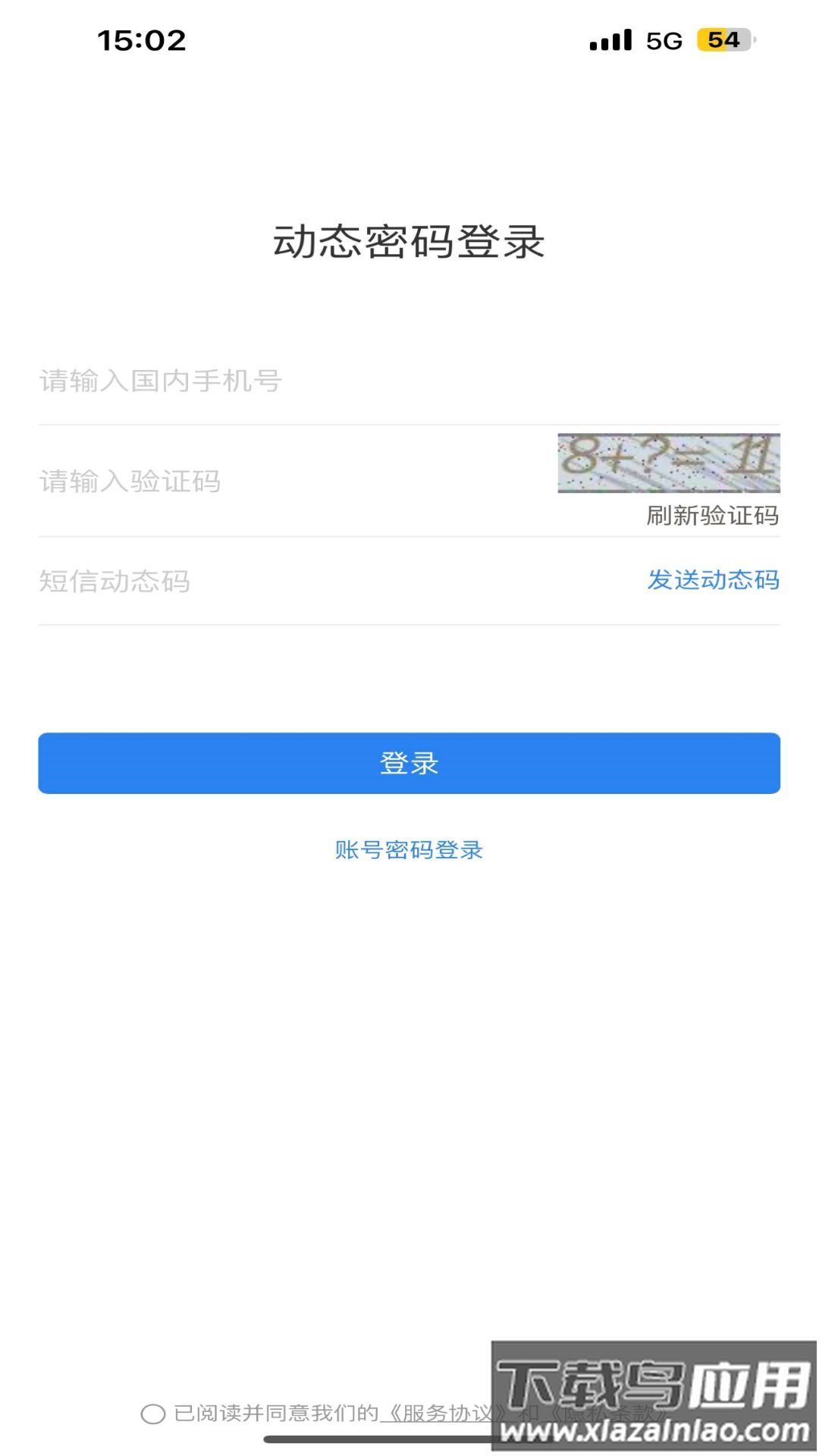Tap 发送动态码 to send SMS code
This screenshot has height=1456, width=819.
click(712, 582)
